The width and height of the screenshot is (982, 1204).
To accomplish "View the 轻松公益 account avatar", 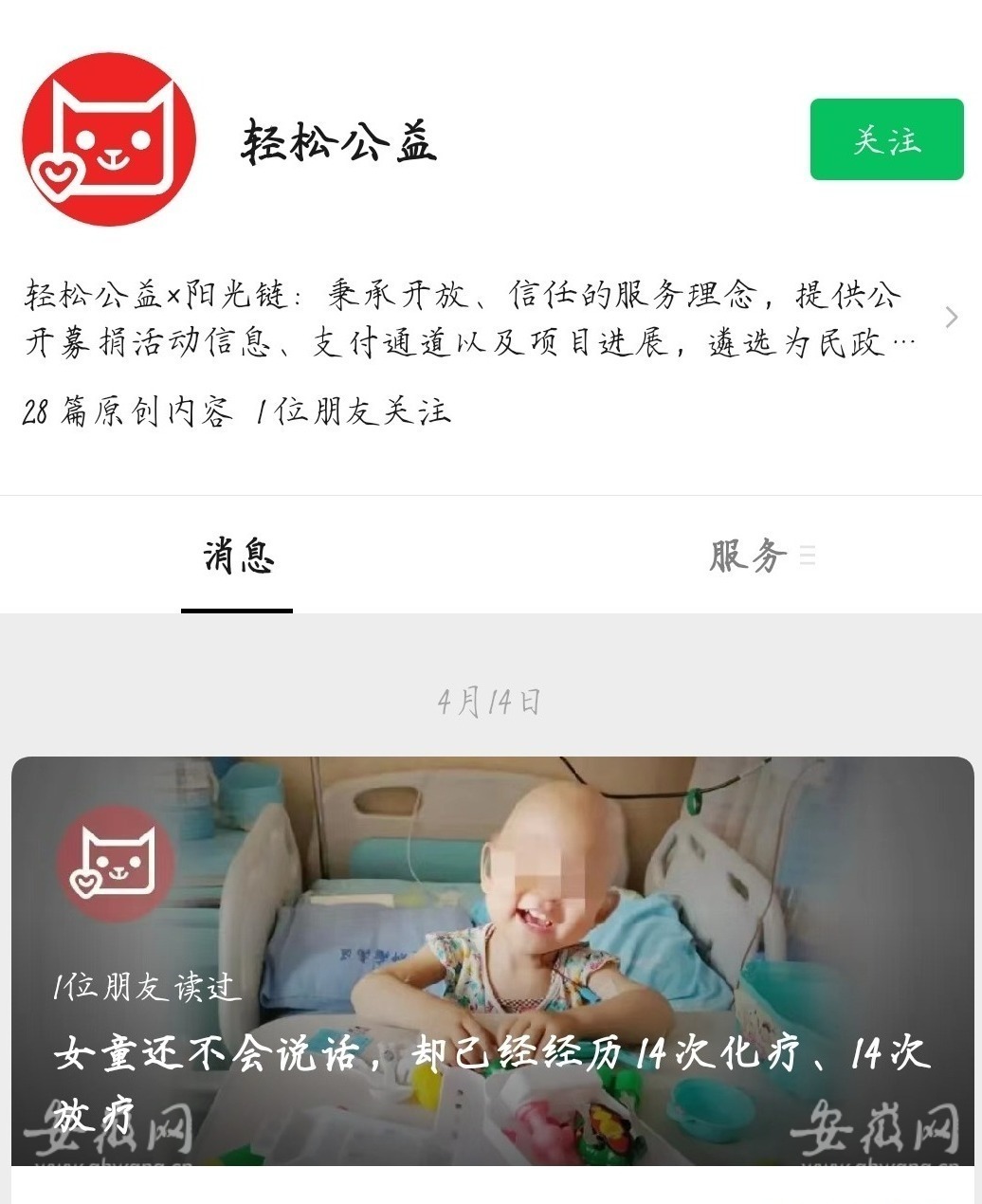I will click(109, 139).
